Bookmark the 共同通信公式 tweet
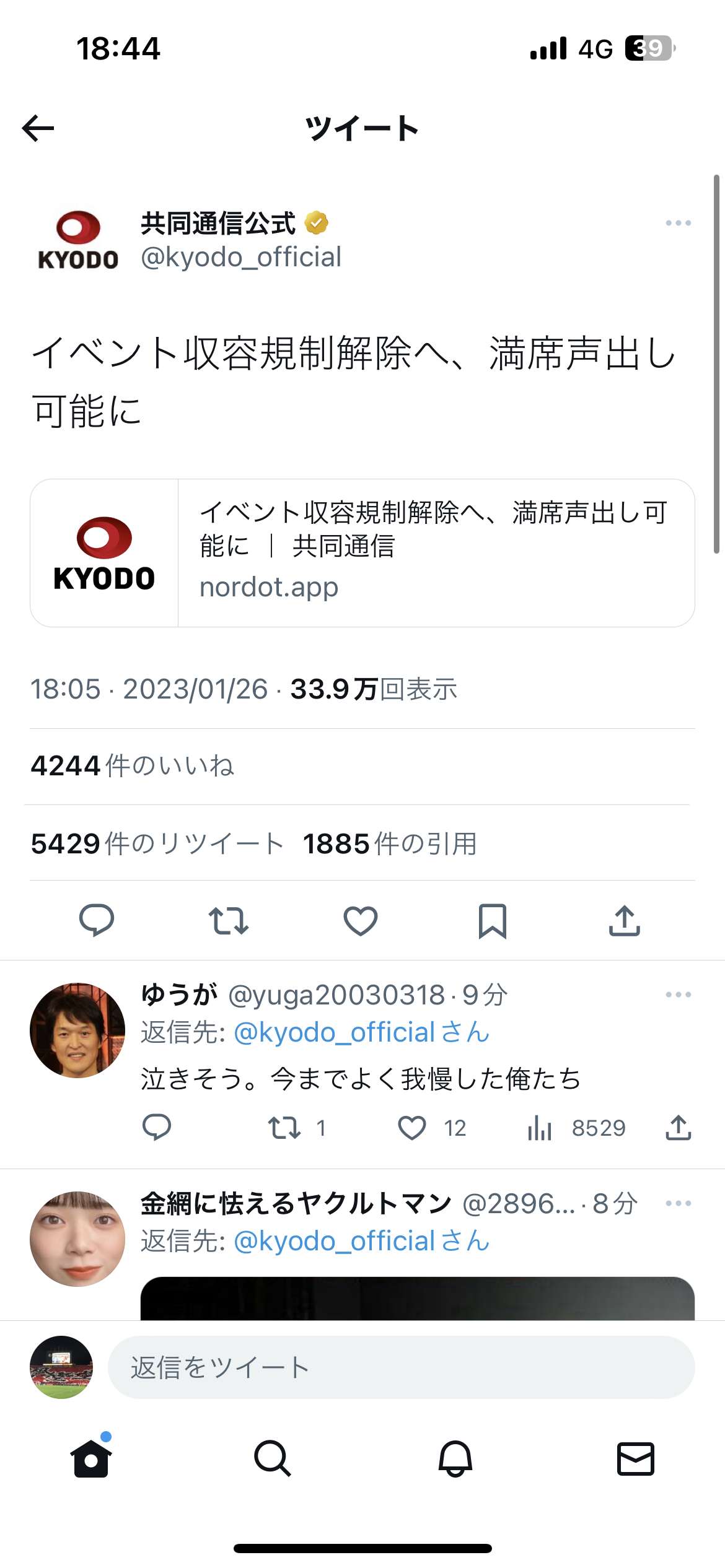This screenshot has height=1568, width=725. tap(493, 920)
